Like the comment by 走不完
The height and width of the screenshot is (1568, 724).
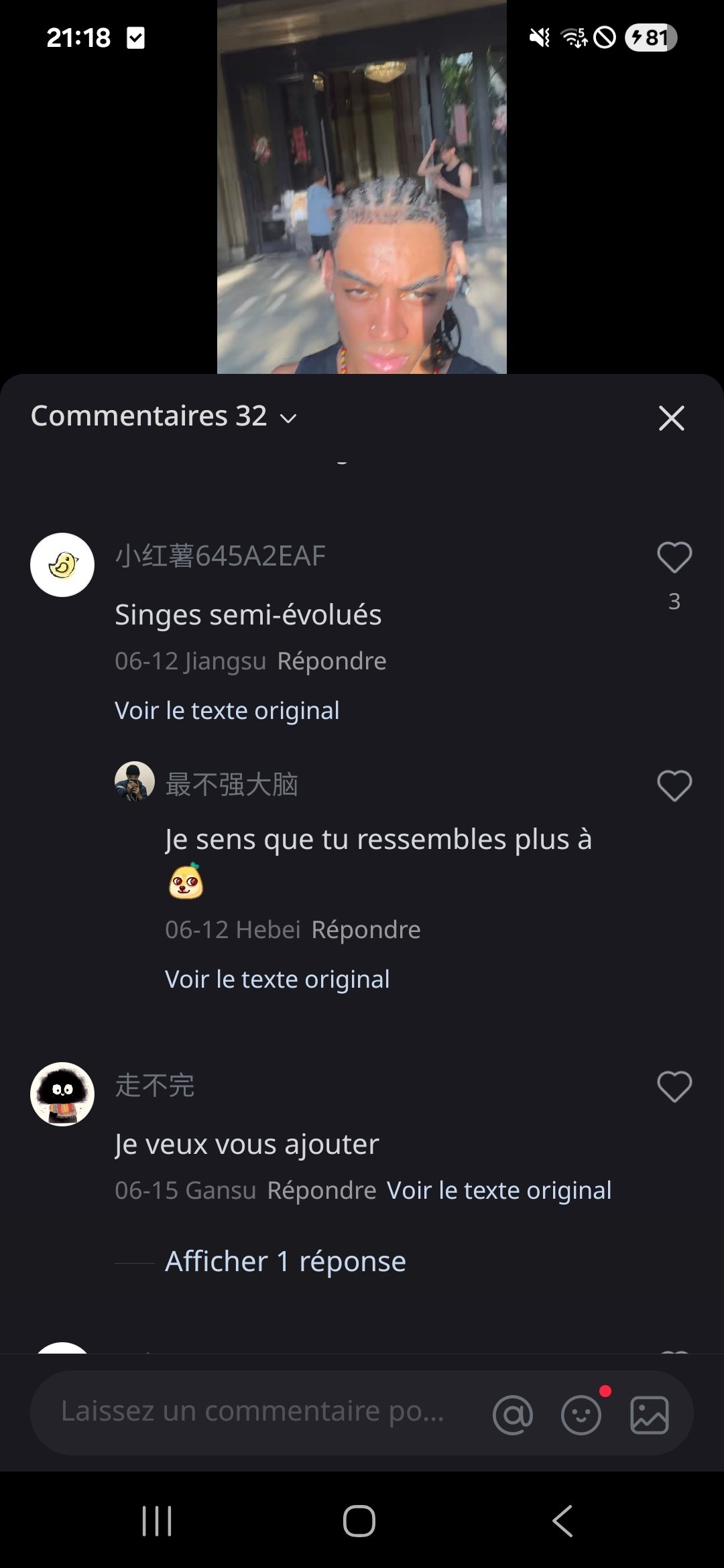(x=674, y=1086)
